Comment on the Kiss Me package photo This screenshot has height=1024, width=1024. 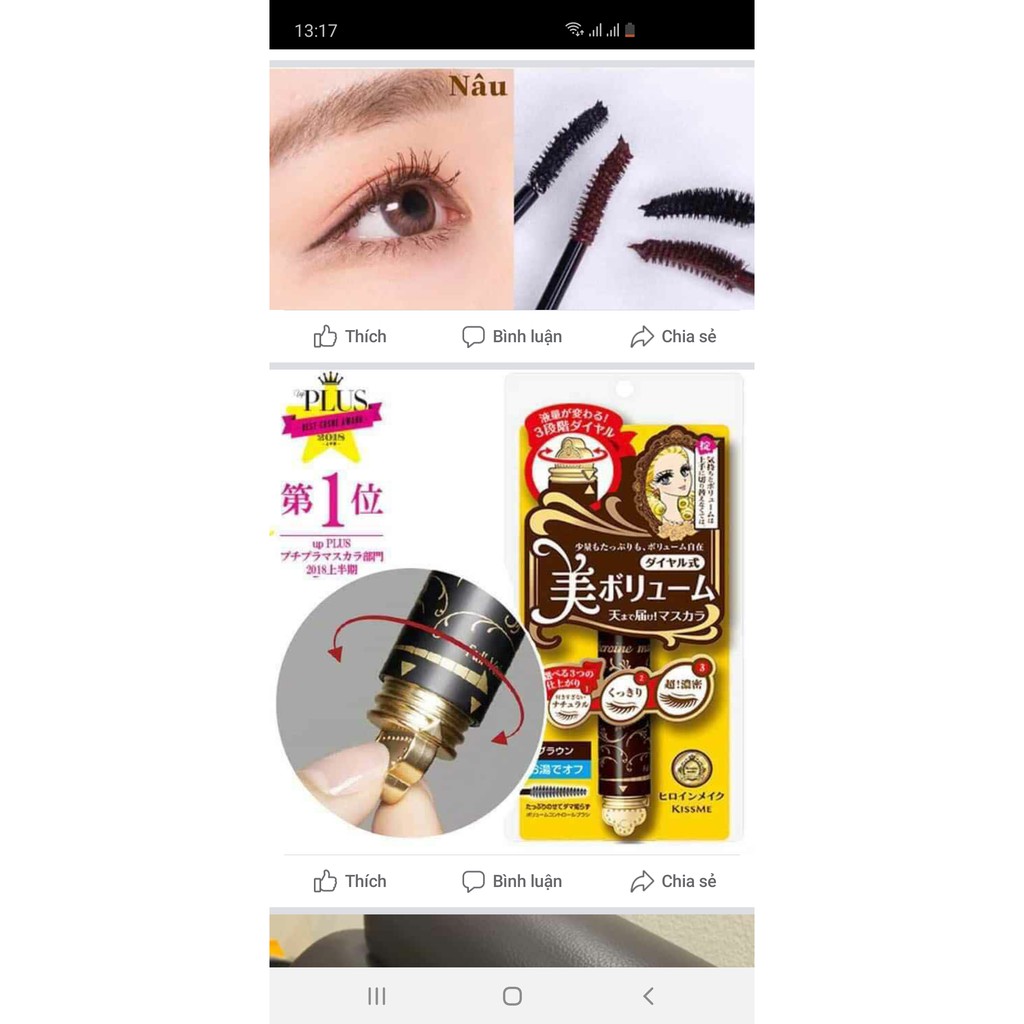512,881
